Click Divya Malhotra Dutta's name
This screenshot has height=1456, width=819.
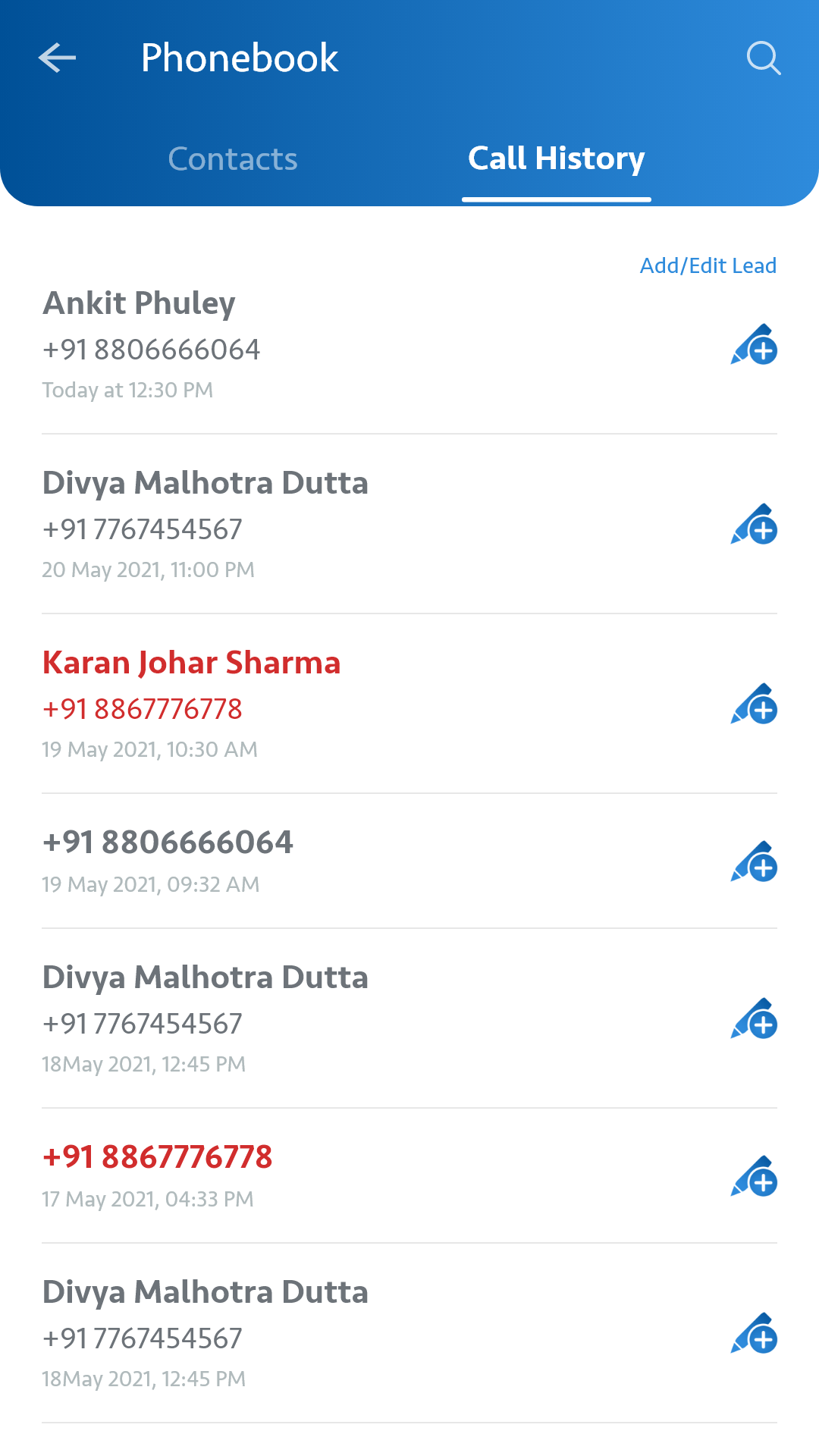(x=206, y=482)
